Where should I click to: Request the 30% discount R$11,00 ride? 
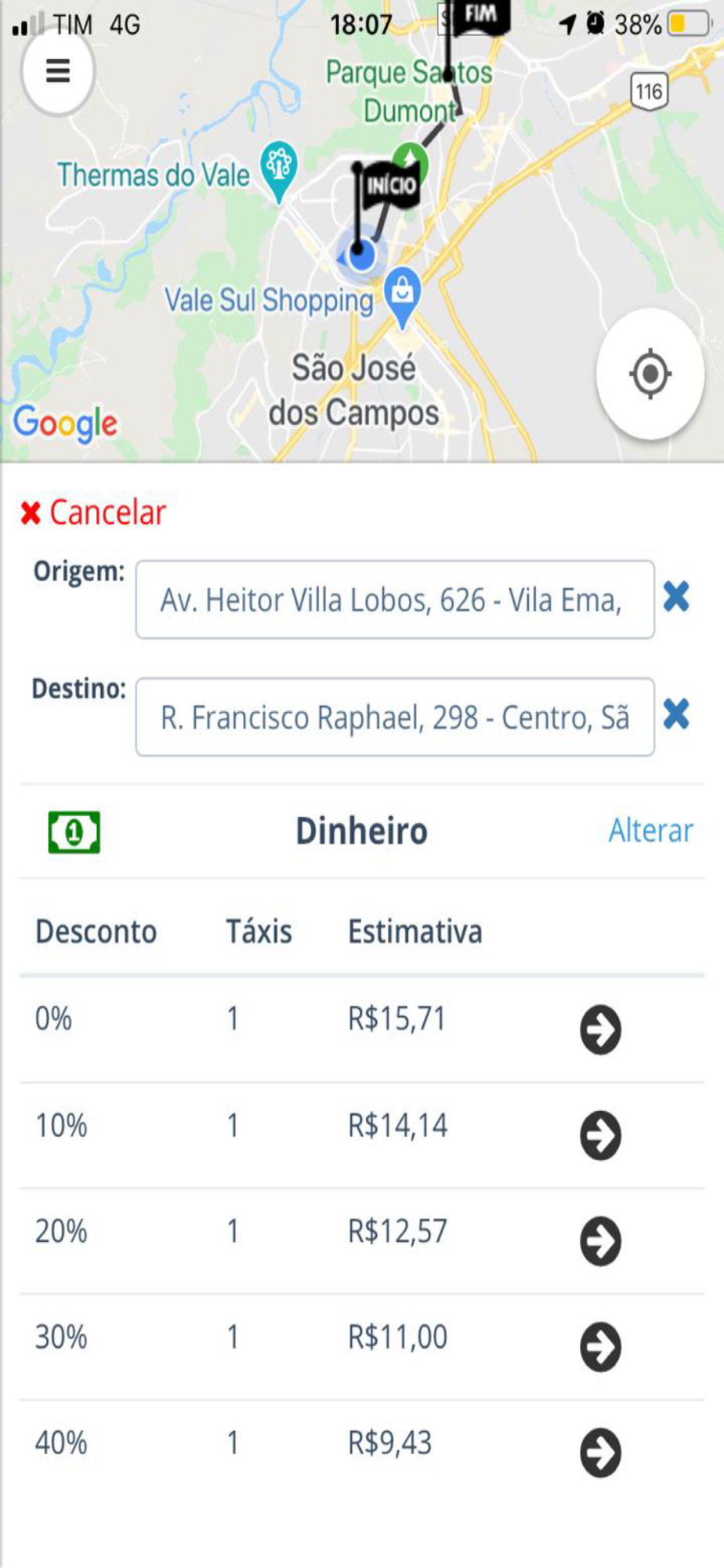[x=600, y=1347]
